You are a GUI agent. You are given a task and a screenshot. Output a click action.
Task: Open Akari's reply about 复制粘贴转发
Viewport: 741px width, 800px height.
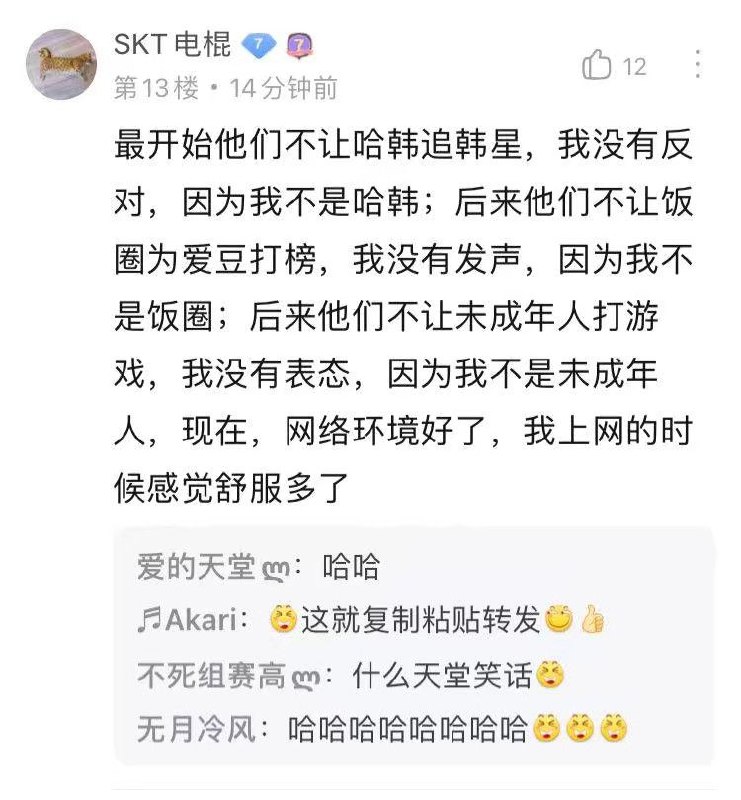point(370,622)
